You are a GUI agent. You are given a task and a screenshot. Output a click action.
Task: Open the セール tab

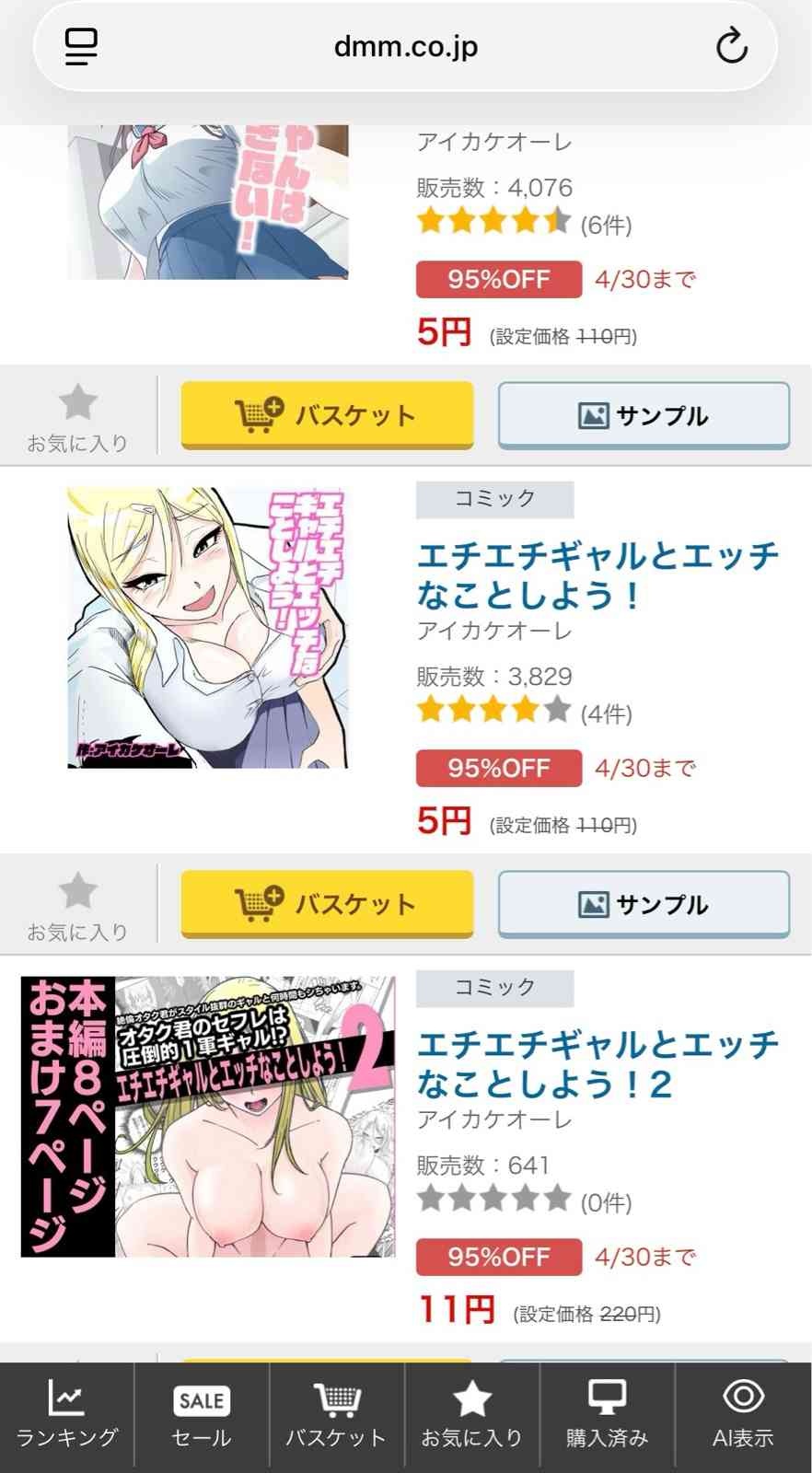pyautogui.click(x=202, y=1416)
